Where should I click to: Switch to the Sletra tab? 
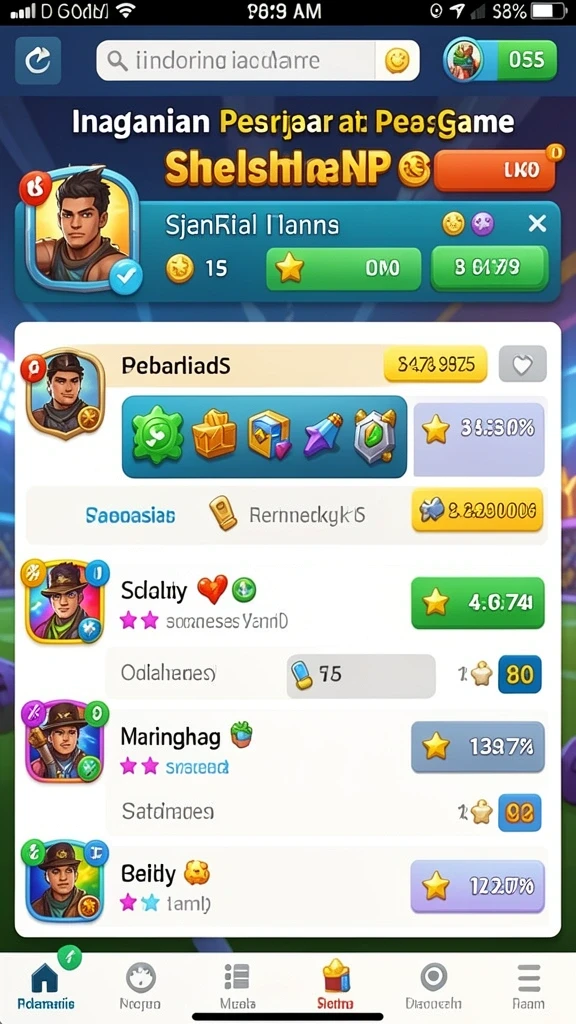pyautogui.click(x=336, y=986)
